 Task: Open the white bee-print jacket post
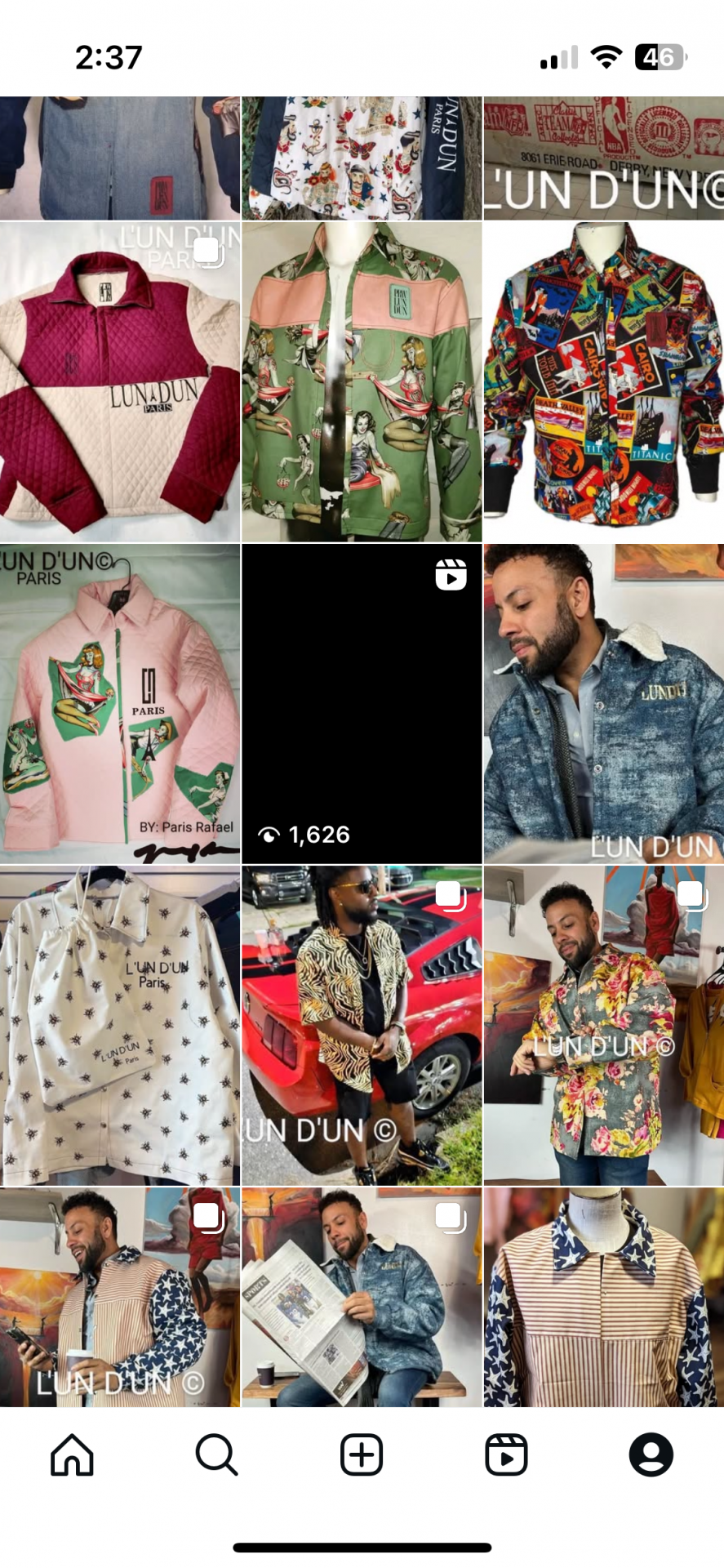point(120,1025)
